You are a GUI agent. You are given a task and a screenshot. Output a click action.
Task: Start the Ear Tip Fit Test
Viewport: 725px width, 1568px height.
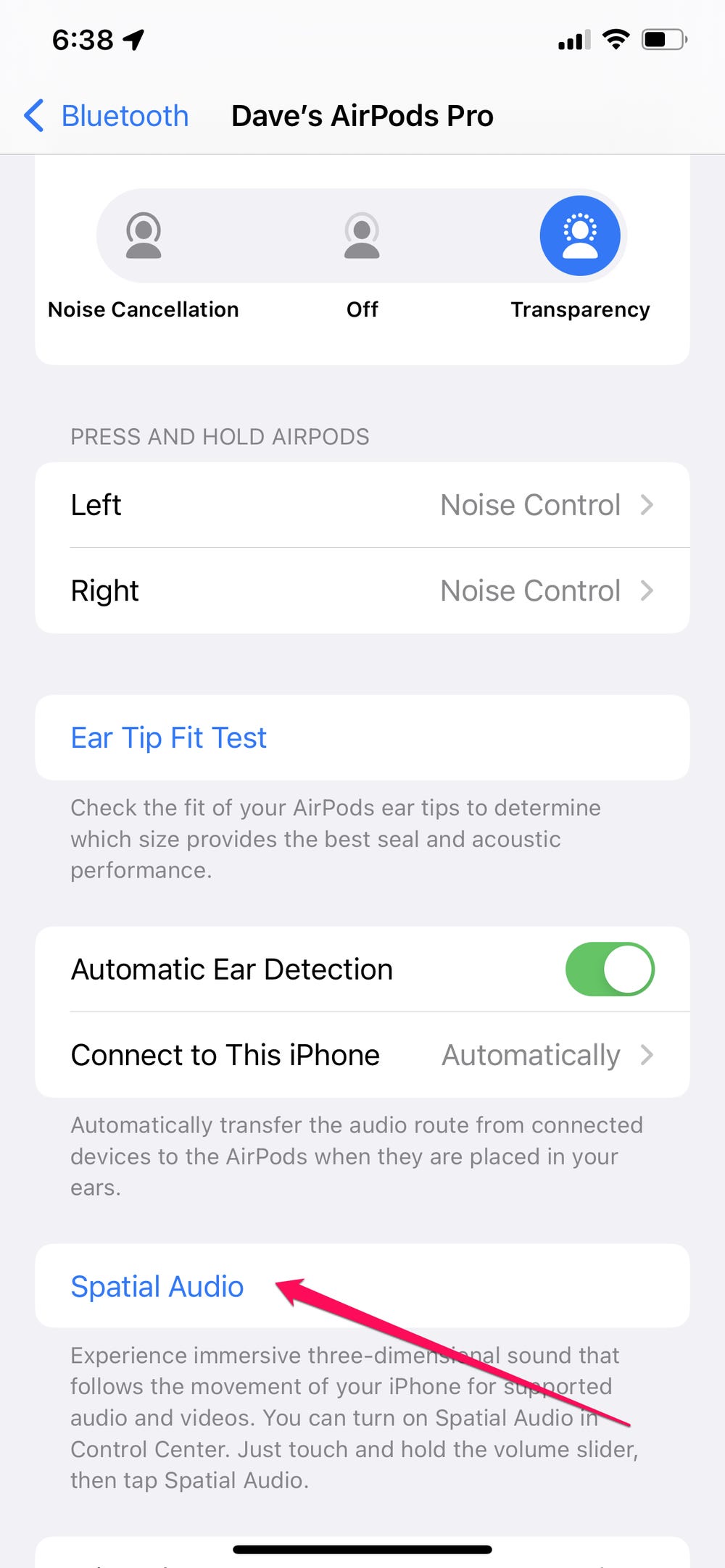[169, 738]
